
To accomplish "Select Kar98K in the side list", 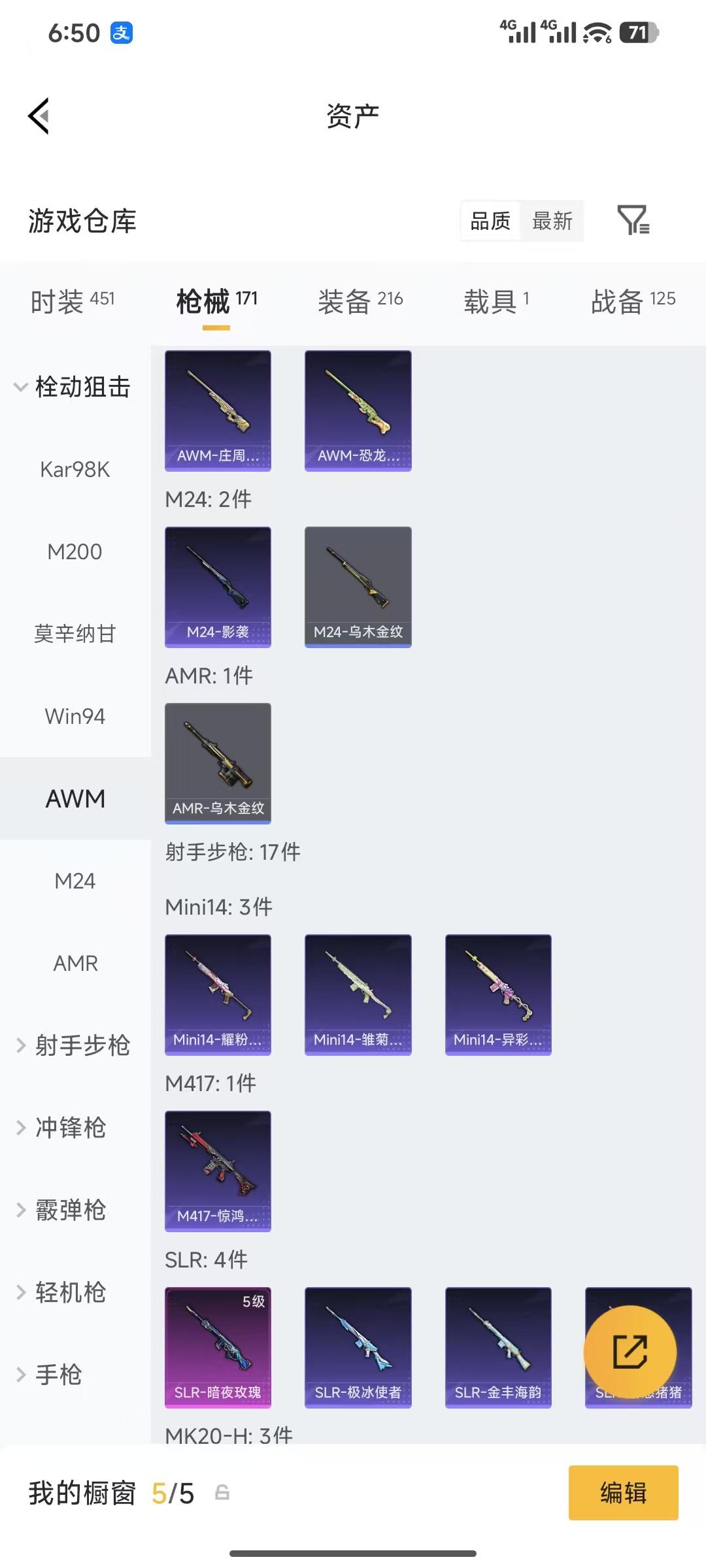I will (x=75, y=469).
